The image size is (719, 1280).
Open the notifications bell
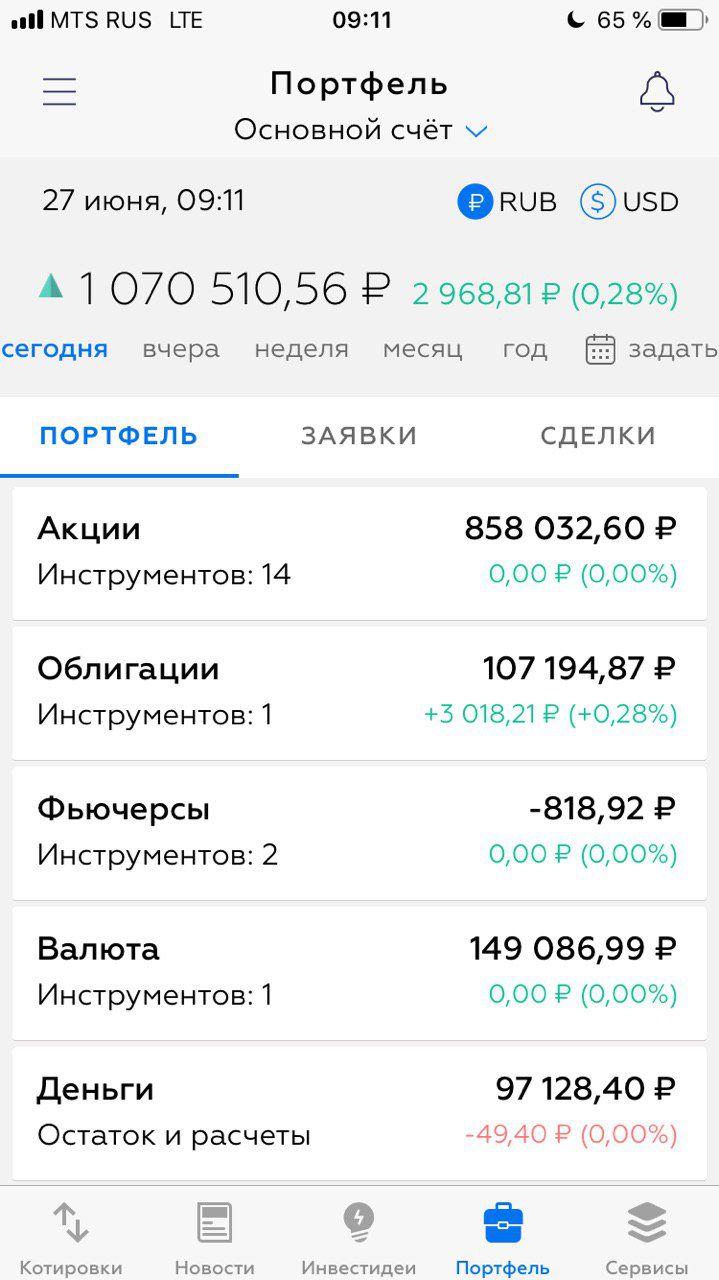657,91
